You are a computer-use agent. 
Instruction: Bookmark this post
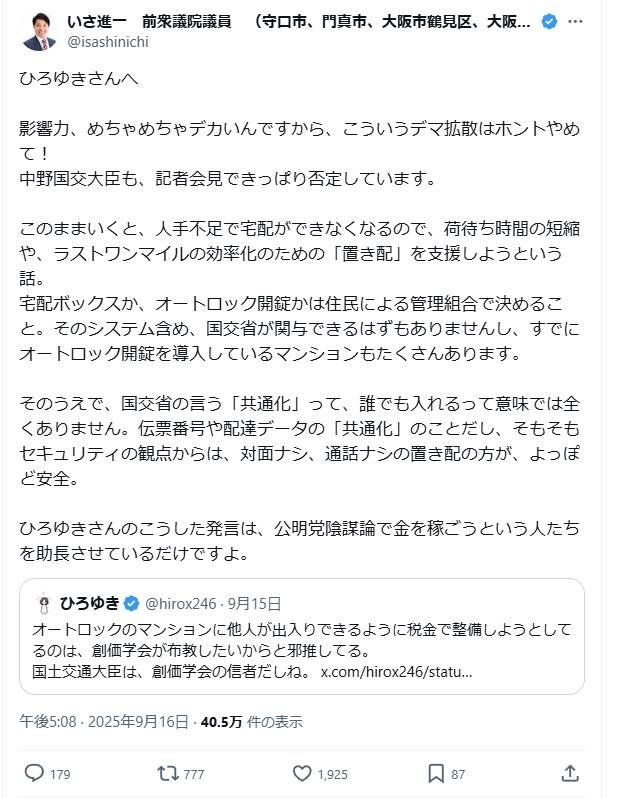[436, 773]
